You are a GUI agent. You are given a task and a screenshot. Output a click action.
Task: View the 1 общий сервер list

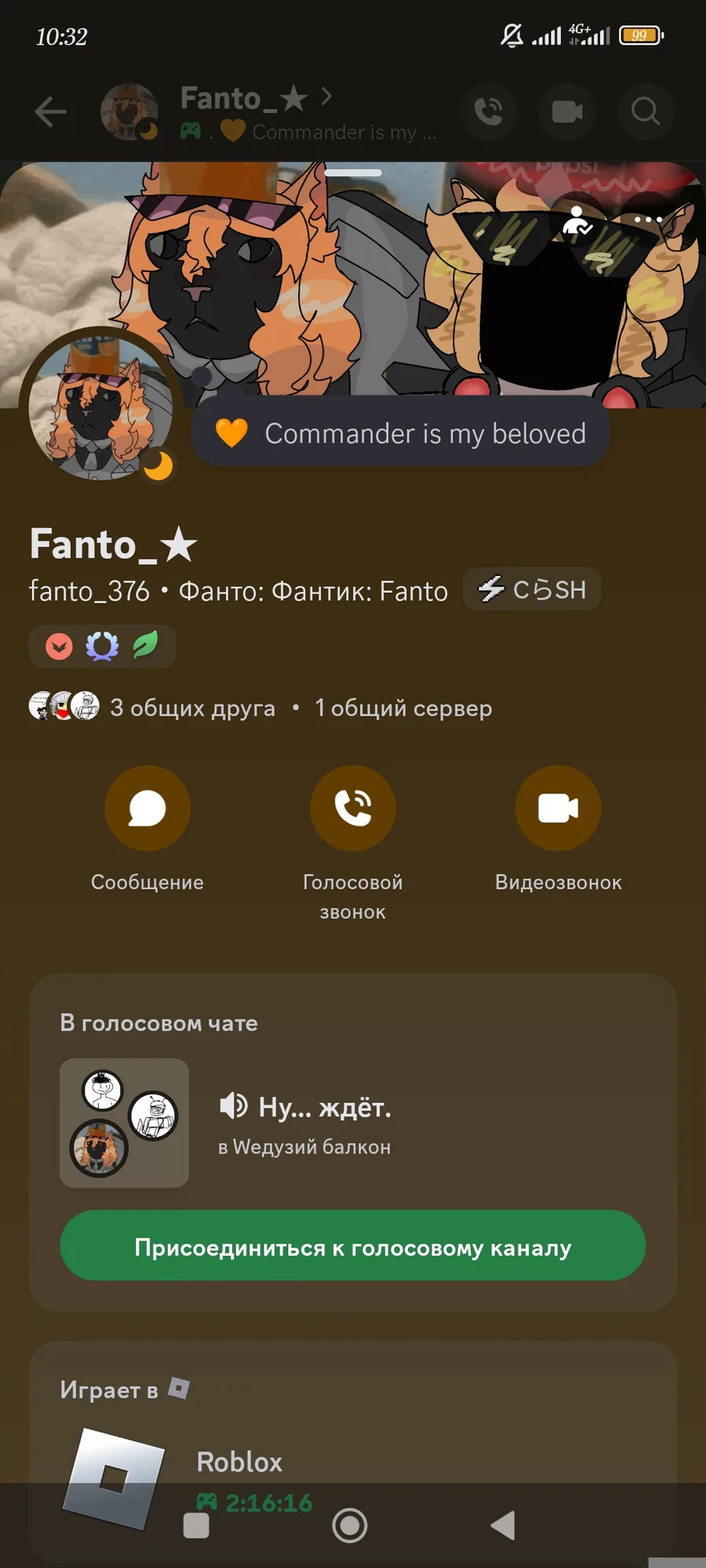pos(403,708)
